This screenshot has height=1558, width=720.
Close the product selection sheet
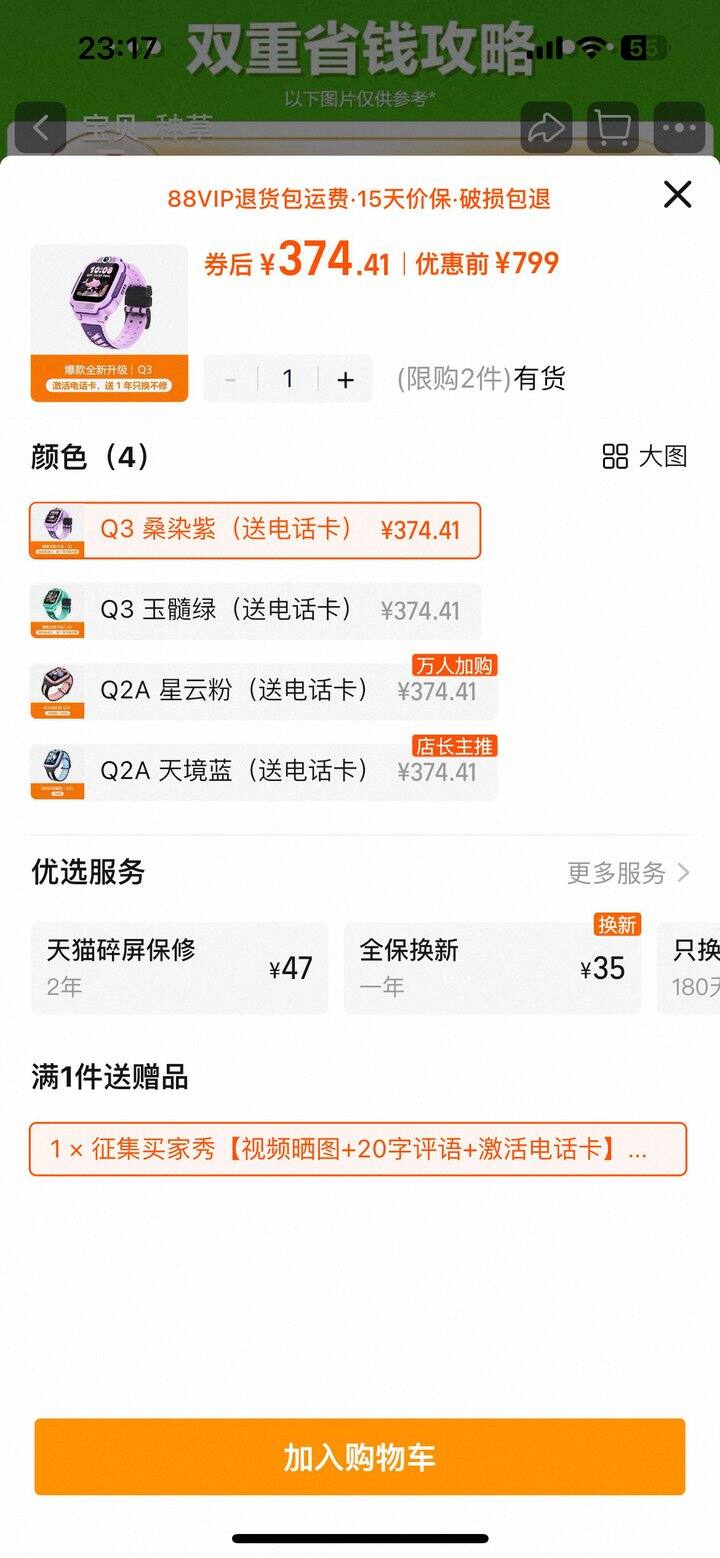677,194
